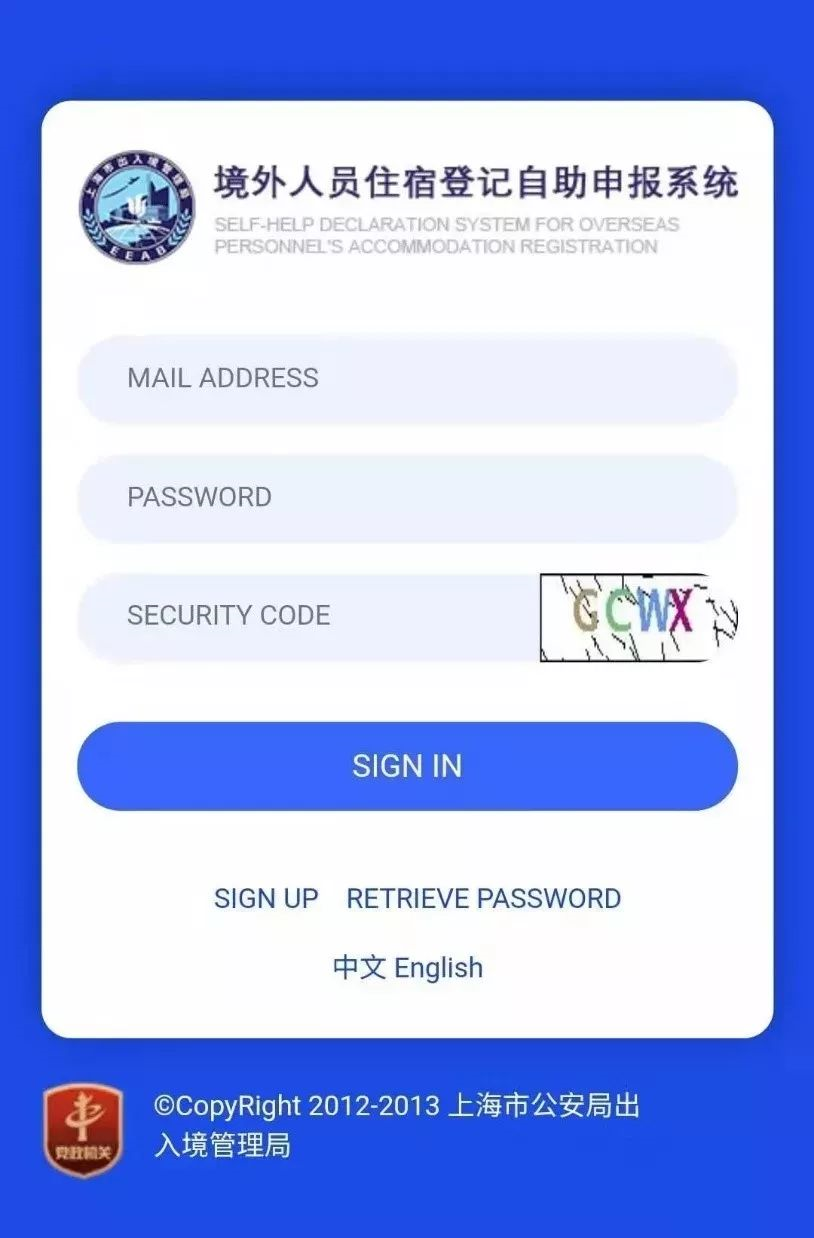Open the SIGN UP link
The height and width of the screenshot is (1238, 814).
(266, 898)
